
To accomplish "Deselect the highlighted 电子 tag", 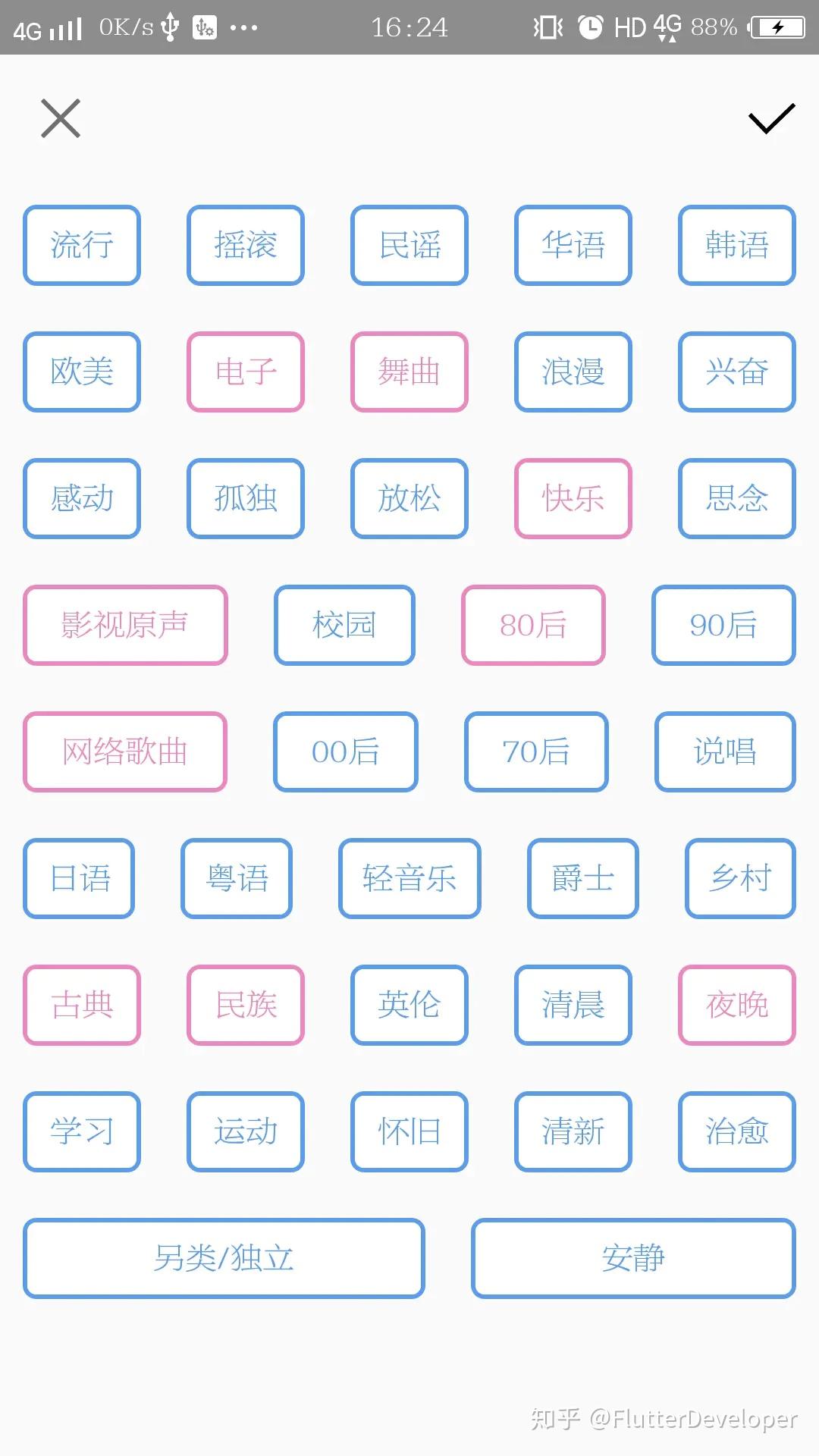I will (x=245, y=372).
